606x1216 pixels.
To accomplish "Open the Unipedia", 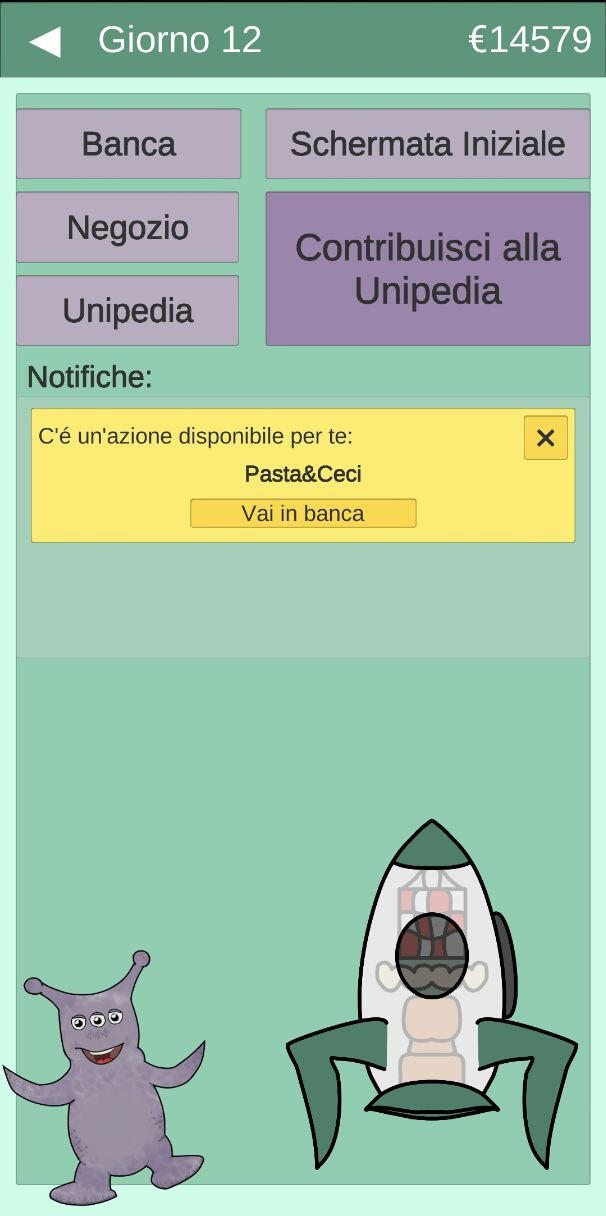I will pos(127,311).
